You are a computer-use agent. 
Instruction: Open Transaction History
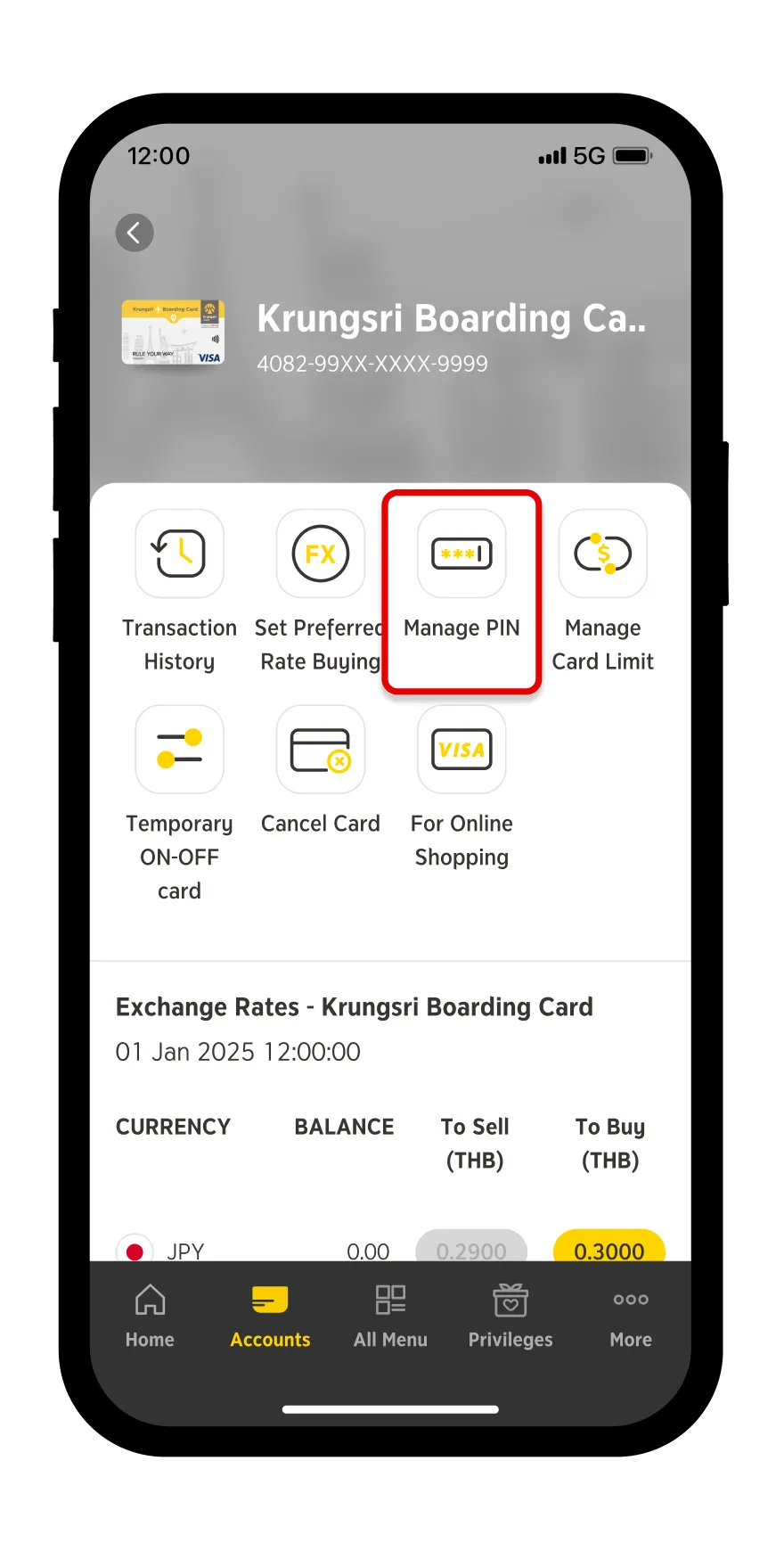179,554
